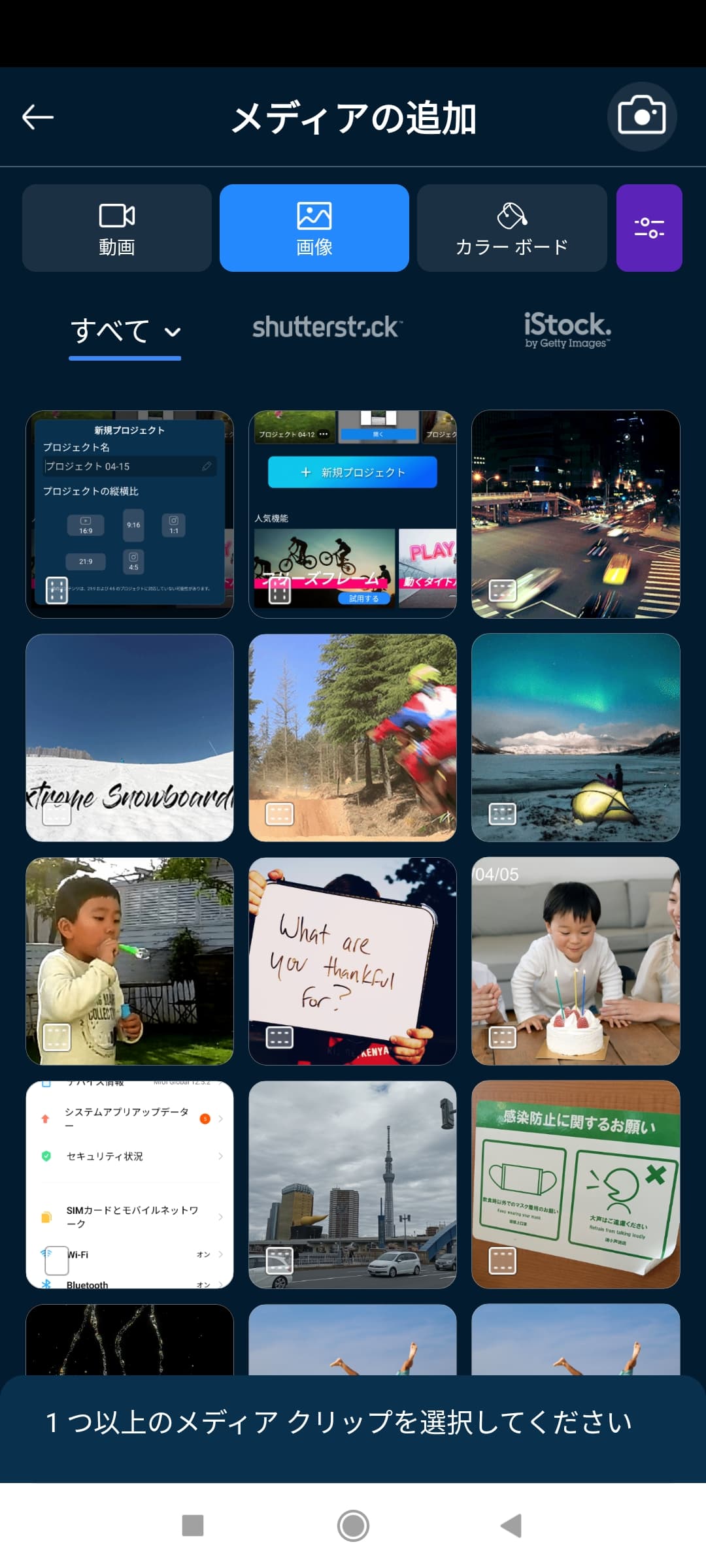Choose the Tokyo Skytree photo
This screenshot has height=1568, width=706.
click(x=352, y=1184)
